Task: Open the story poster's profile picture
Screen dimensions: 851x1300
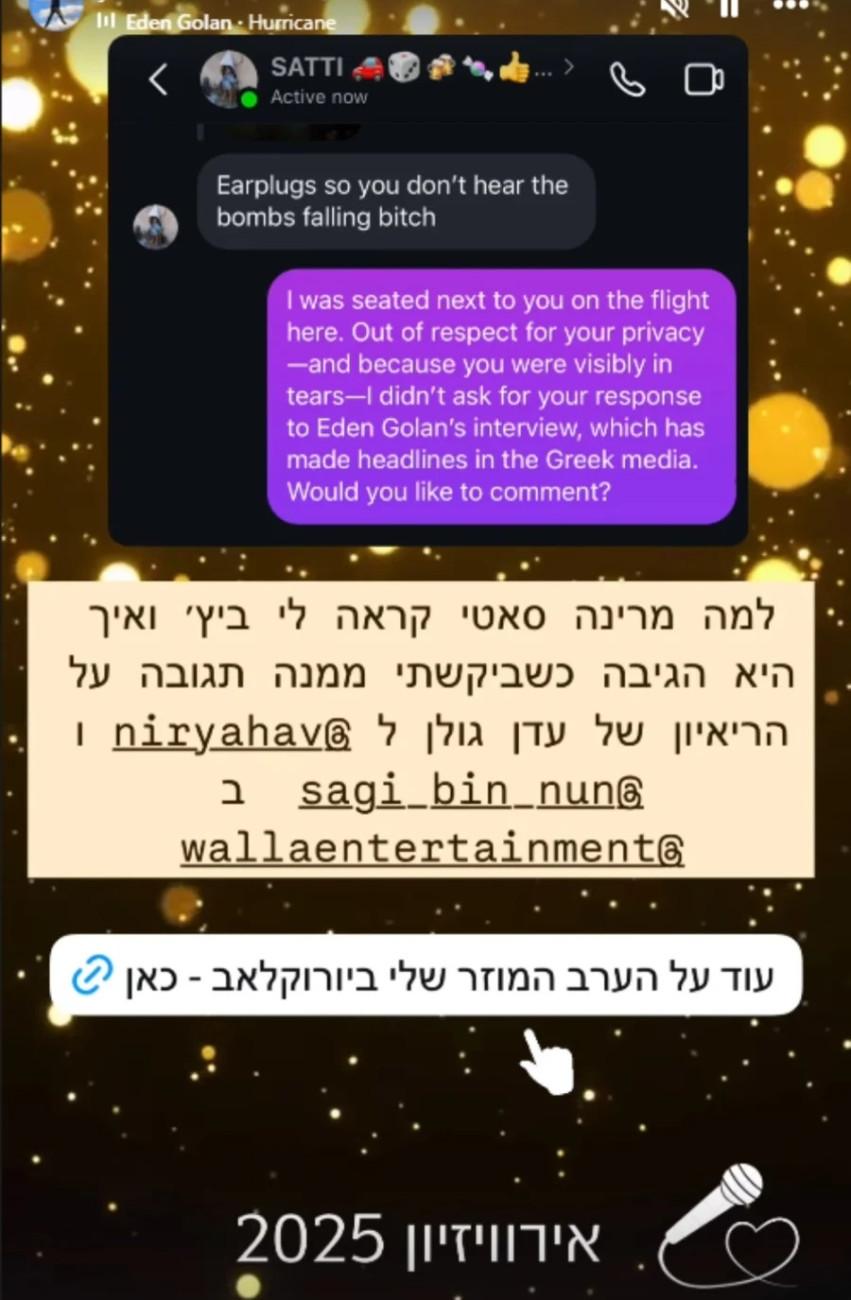Action: point(55,12)
